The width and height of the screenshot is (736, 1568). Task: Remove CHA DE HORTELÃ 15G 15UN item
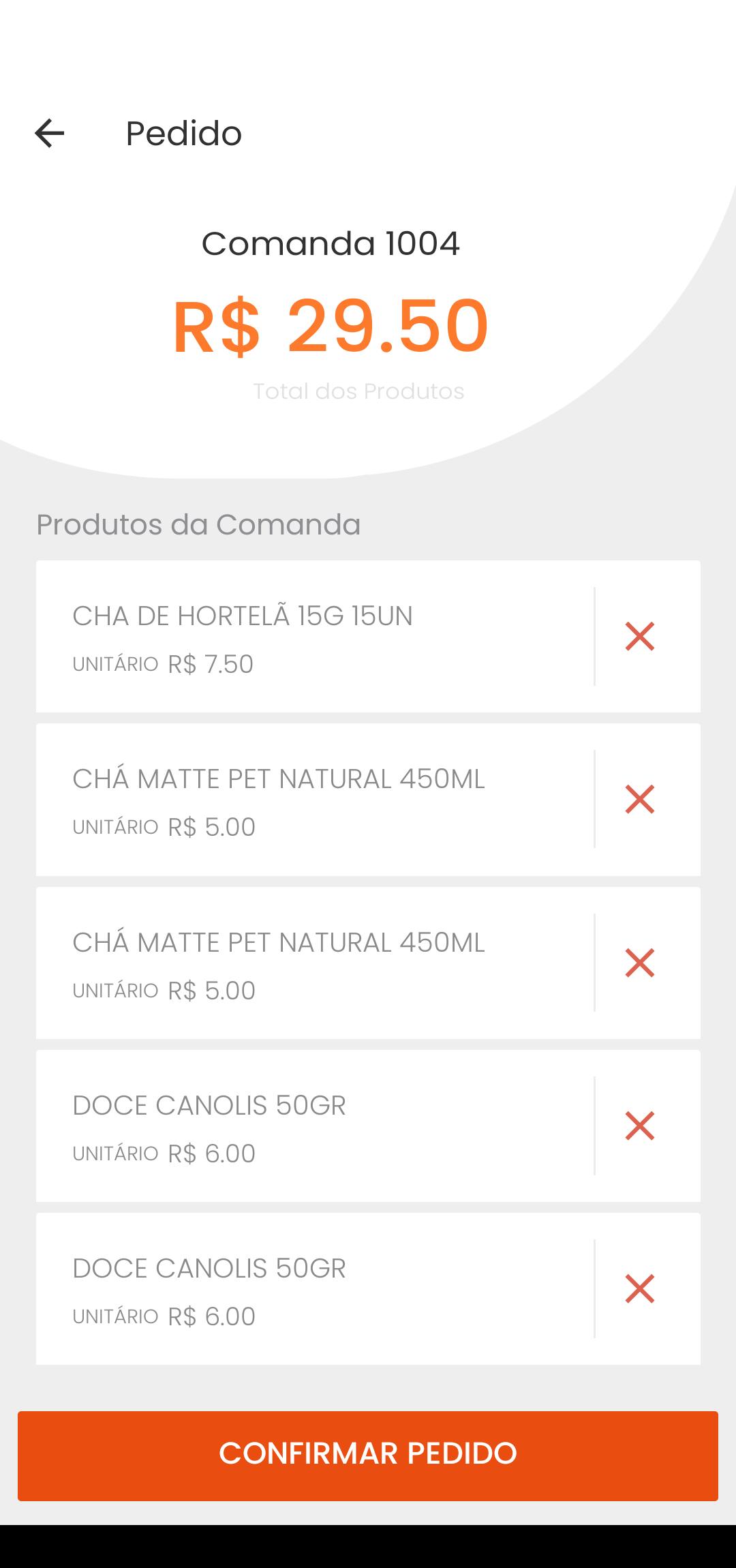[x=639, y=636]
